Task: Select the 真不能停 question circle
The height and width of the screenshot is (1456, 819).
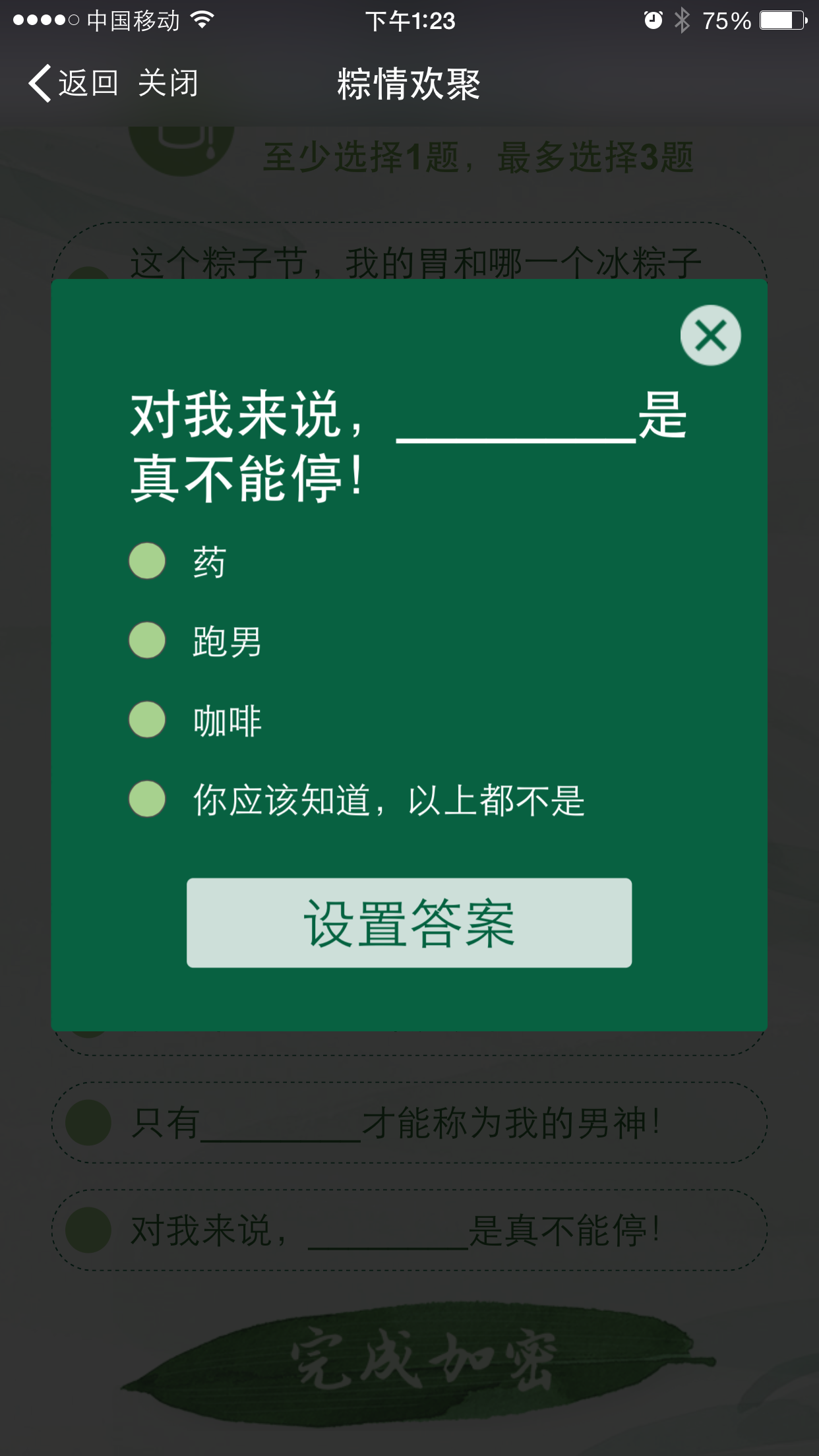Action: (88, 1230)
